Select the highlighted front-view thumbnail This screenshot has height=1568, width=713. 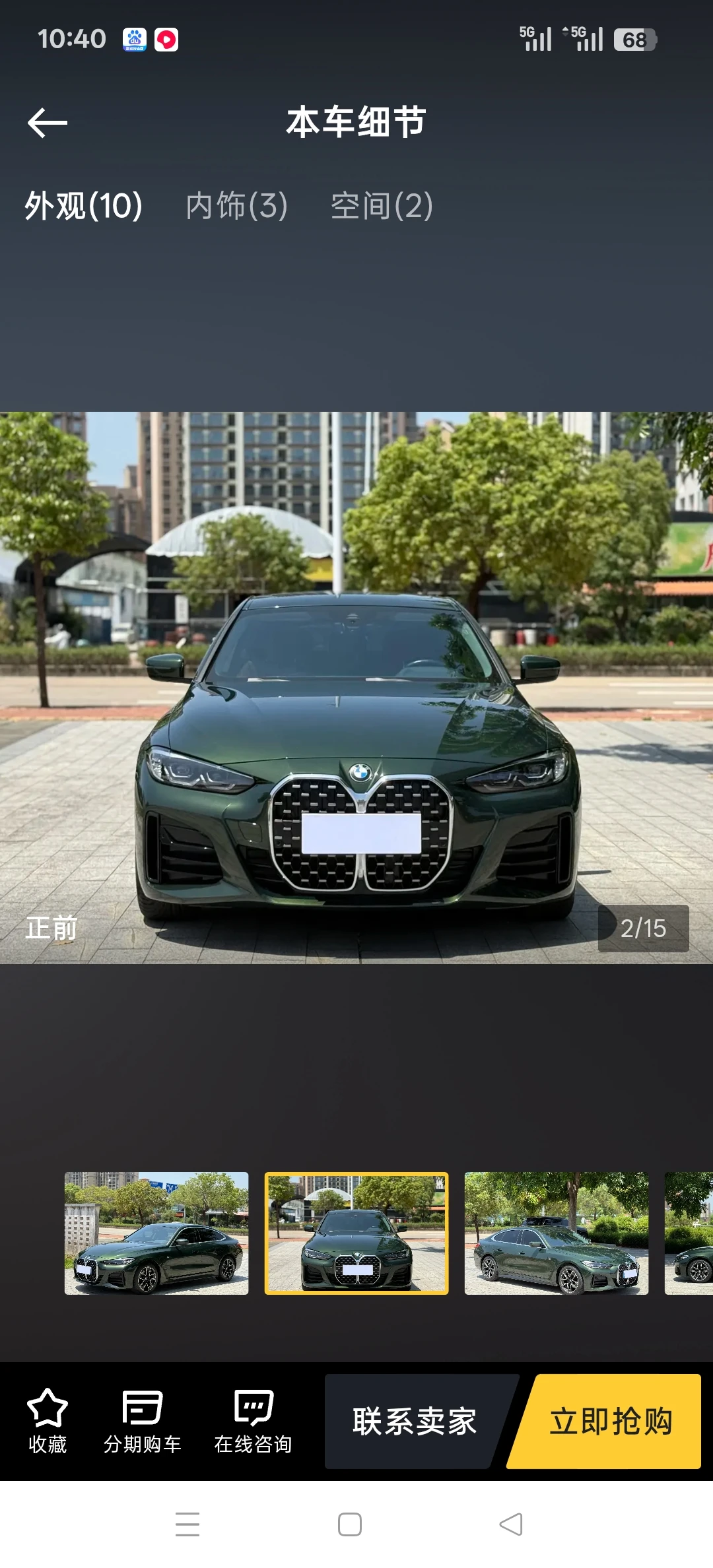356,1233
